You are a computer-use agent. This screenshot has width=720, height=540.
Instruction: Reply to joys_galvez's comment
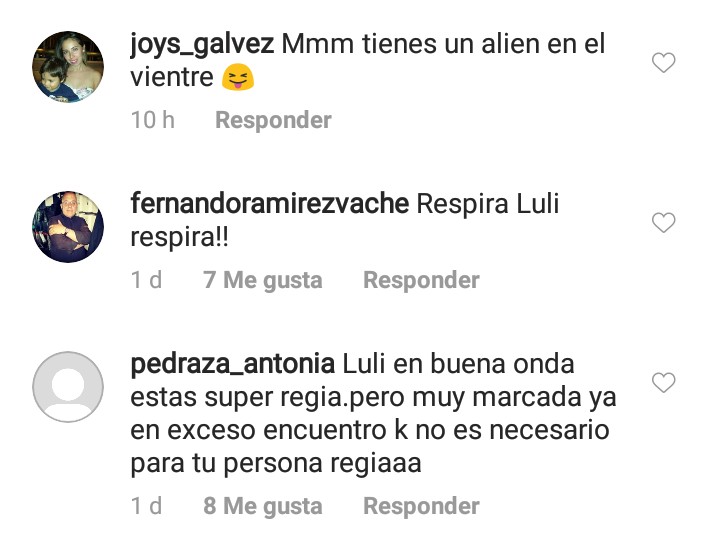click(273, 121)
